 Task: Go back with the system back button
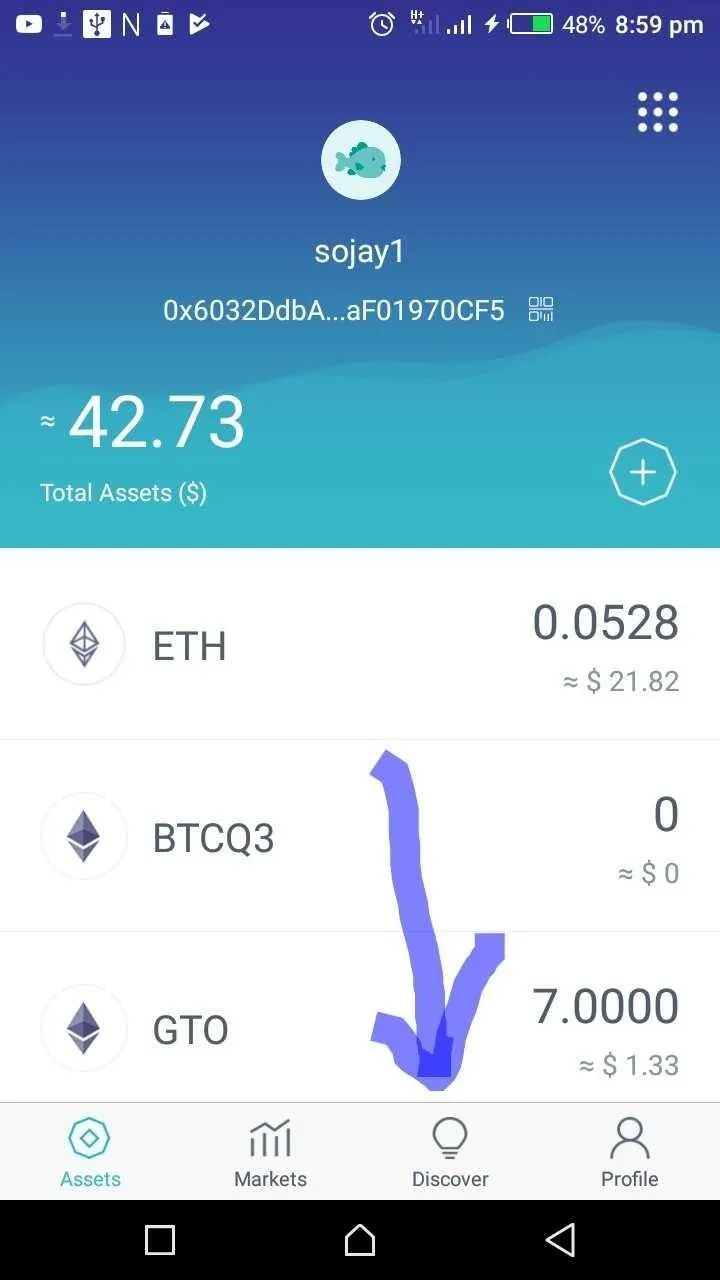coord(560,1240)
